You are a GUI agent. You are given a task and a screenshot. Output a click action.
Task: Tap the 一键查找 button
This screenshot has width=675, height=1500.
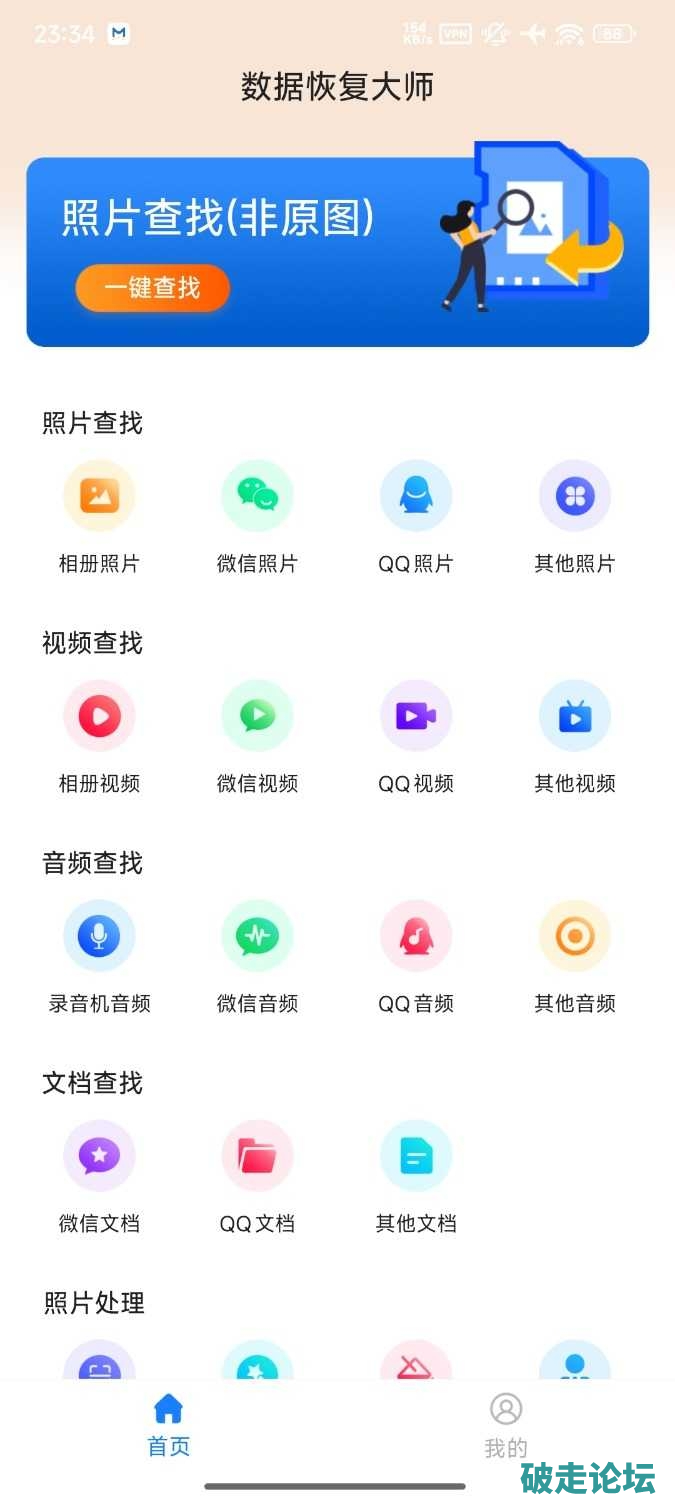coord(152,288)
